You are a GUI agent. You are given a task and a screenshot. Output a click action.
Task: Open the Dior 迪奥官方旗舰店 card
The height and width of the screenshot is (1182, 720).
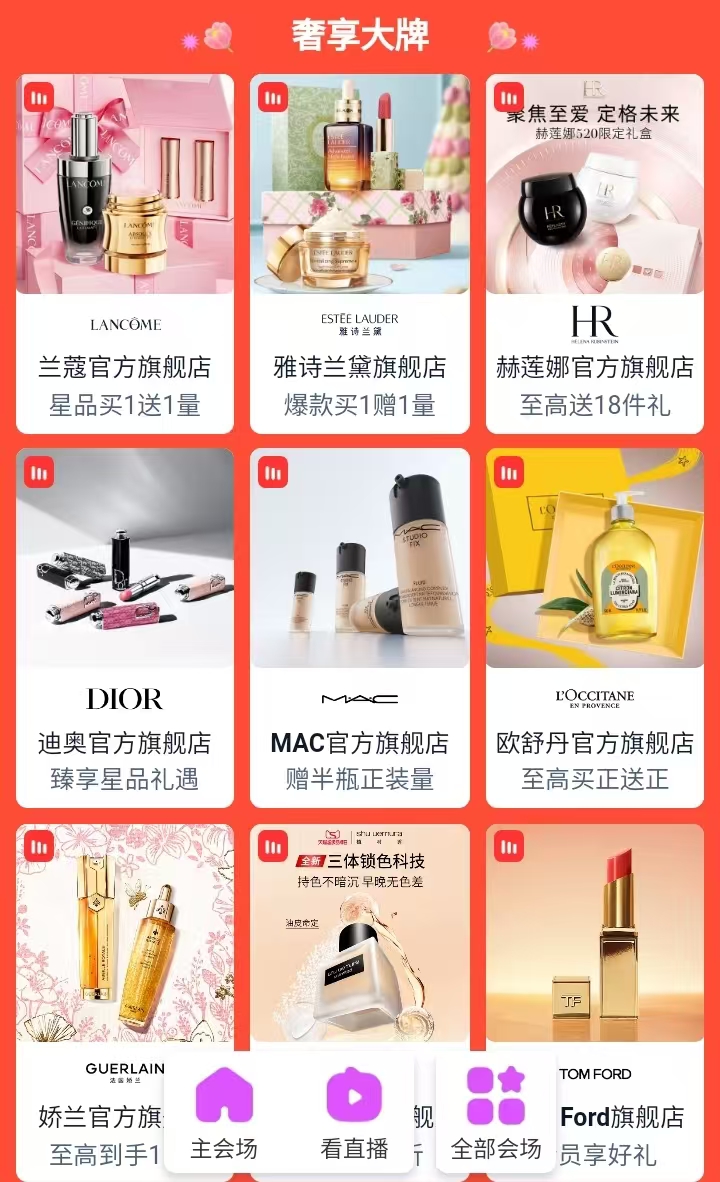coord(125,627)
